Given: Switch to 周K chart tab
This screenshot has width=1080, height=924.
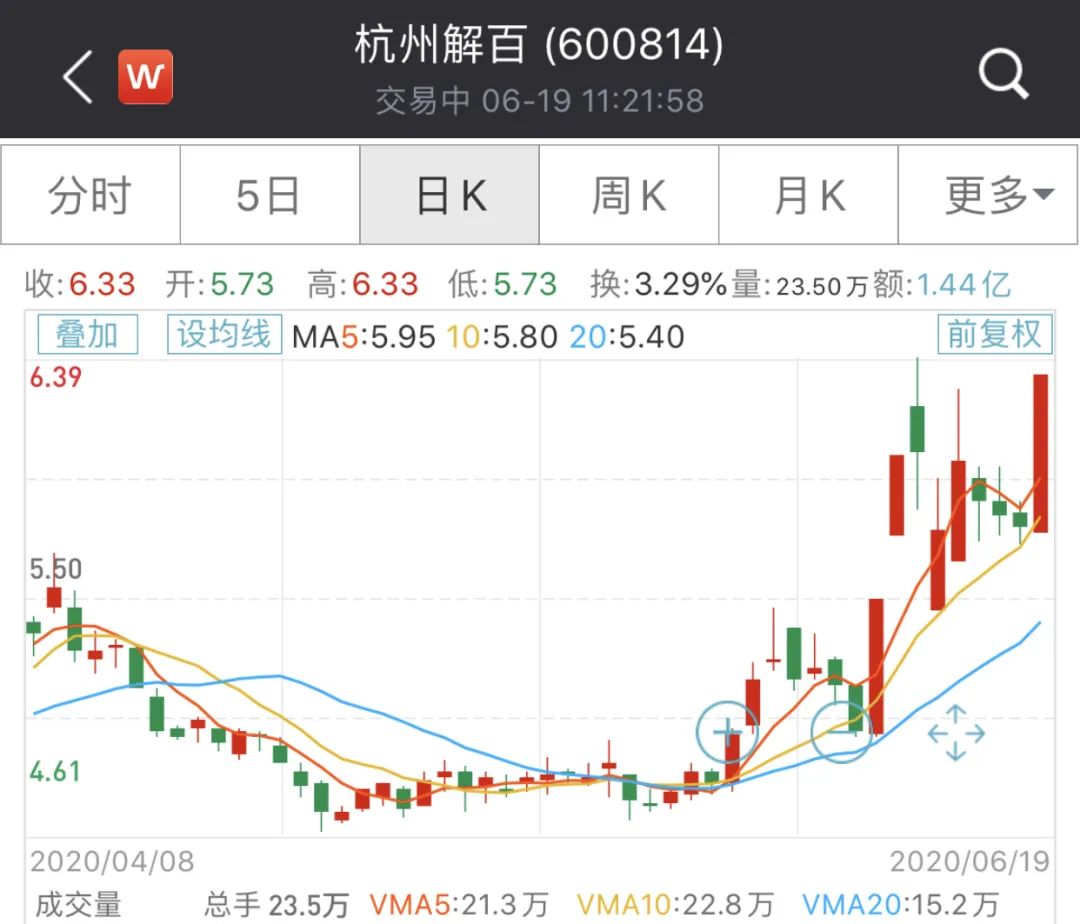Looking at the screenshot, I should pos(629,195).
